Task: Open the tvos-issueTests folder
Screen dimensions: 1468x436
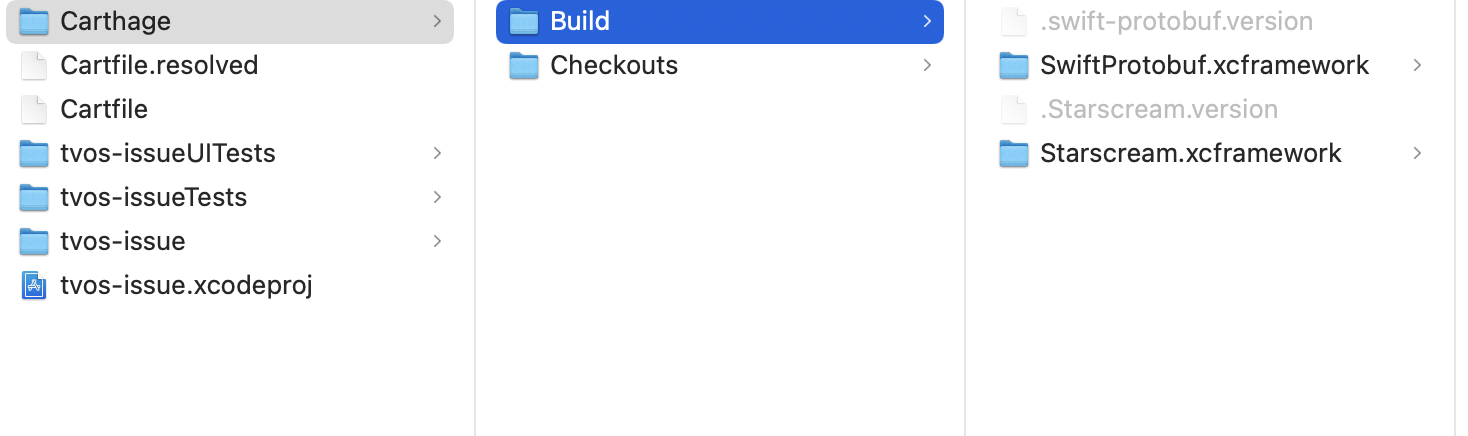Action: click(153, 197)
